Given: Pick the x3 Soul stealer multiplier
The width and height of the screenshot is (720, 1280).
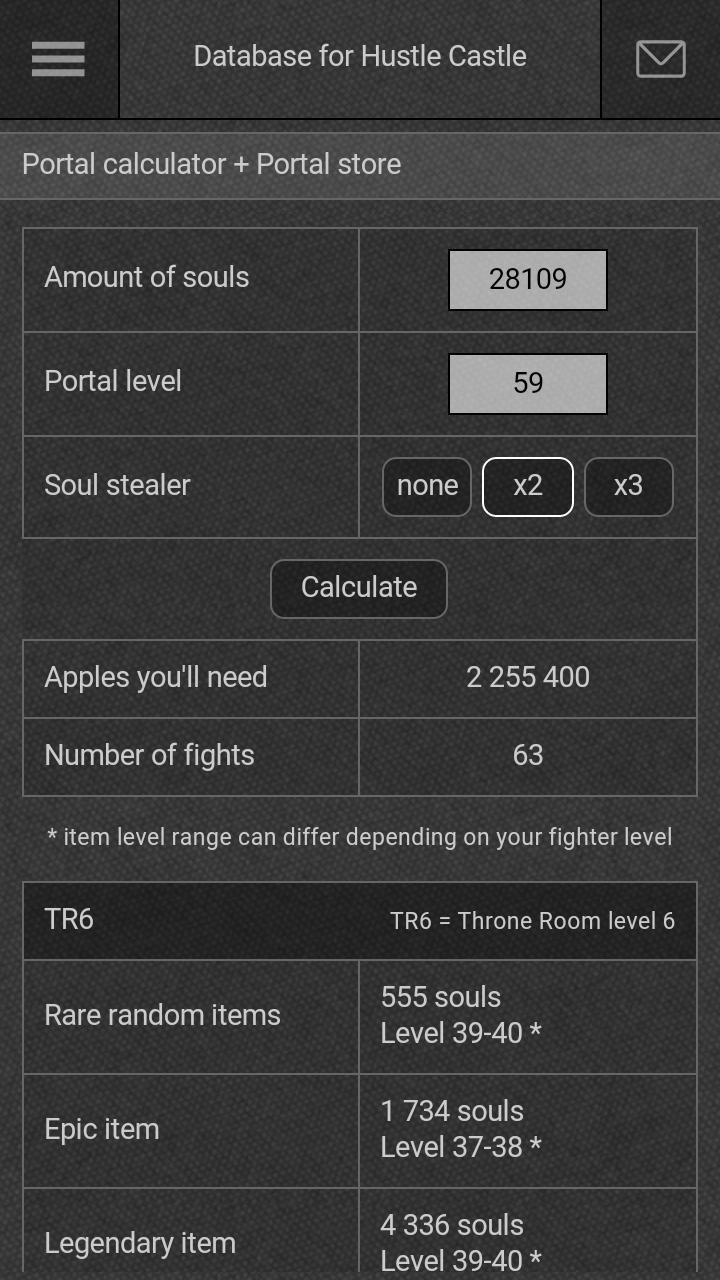Looking at the screenshot, I should (x=628, y=486).
